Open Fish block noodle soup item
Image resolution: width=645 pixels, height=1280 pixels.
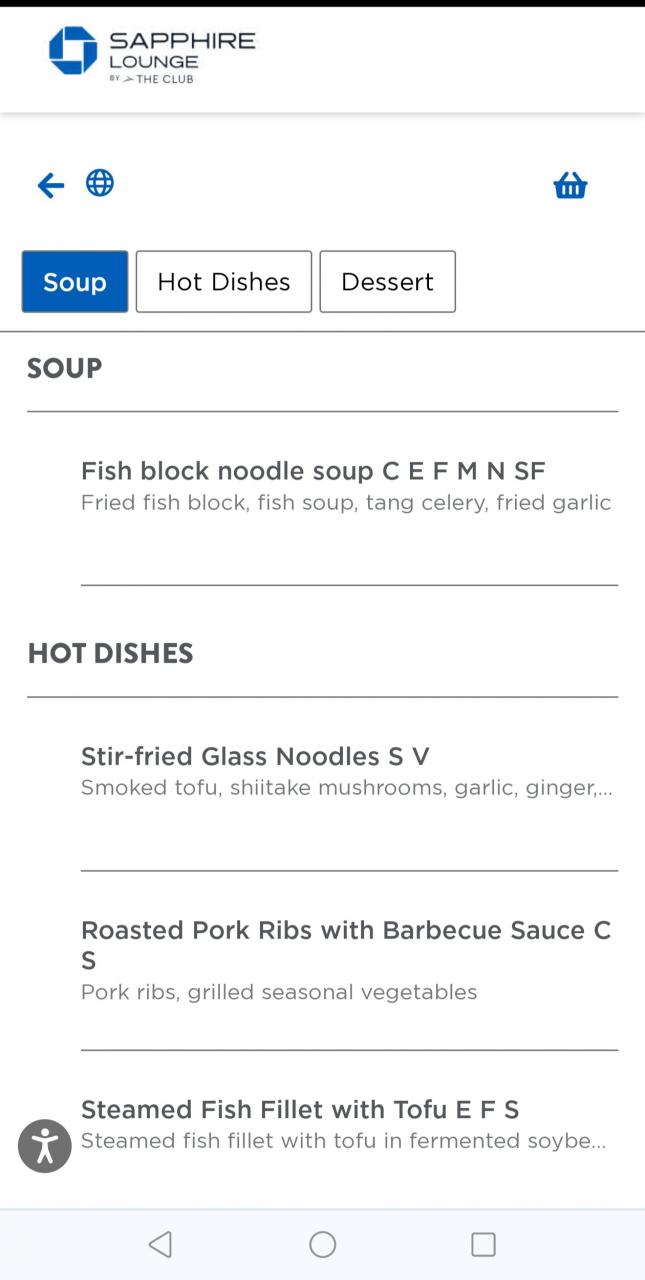click(349, 499)
